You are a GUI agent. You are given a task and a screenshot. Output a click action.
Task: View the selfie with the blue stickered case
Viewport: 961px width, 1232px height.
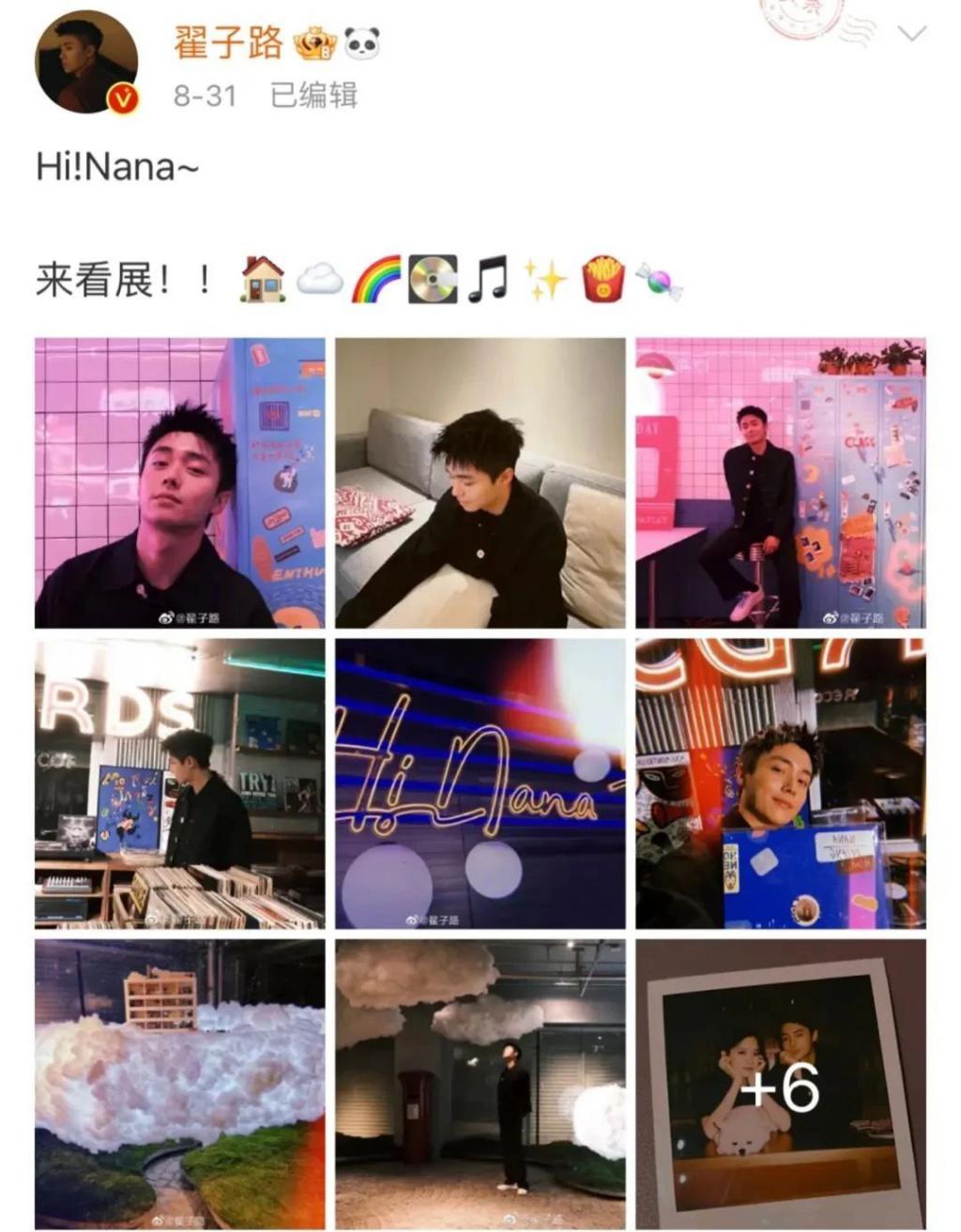[x=781, y=784]
